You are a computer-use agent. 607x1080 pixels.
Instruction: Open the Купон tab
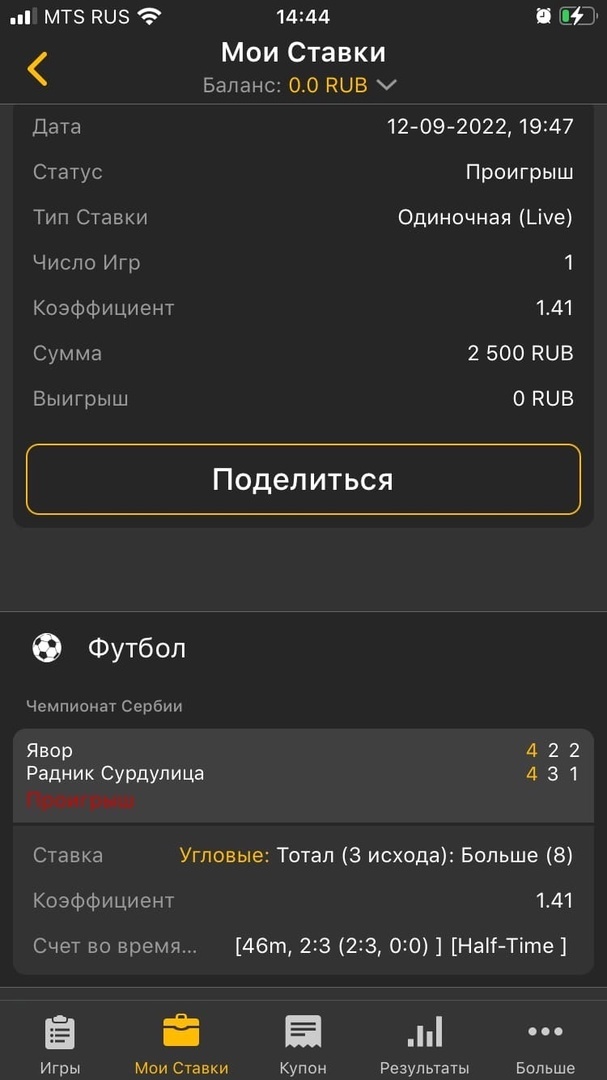(x=303, y=1043)
